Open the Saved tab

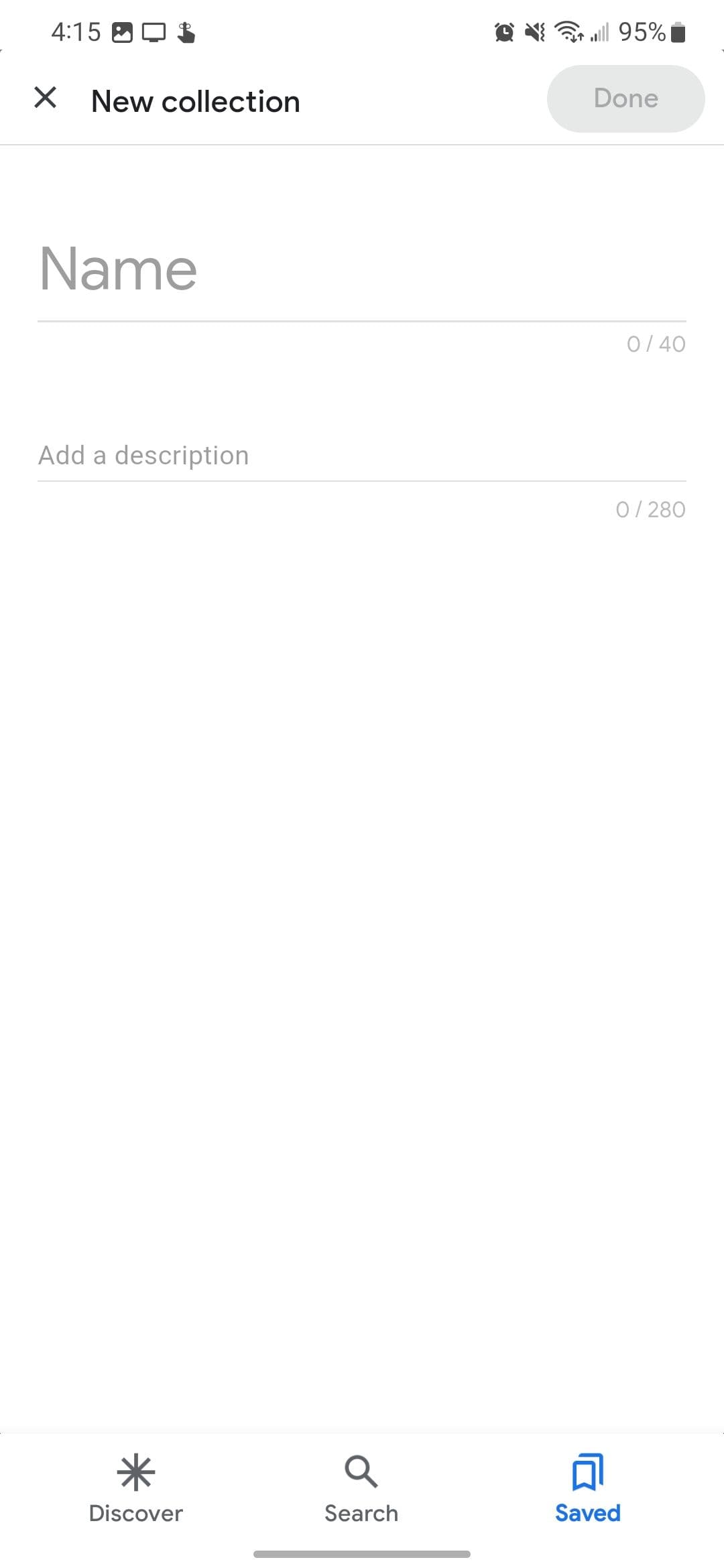pos(587,1489)
